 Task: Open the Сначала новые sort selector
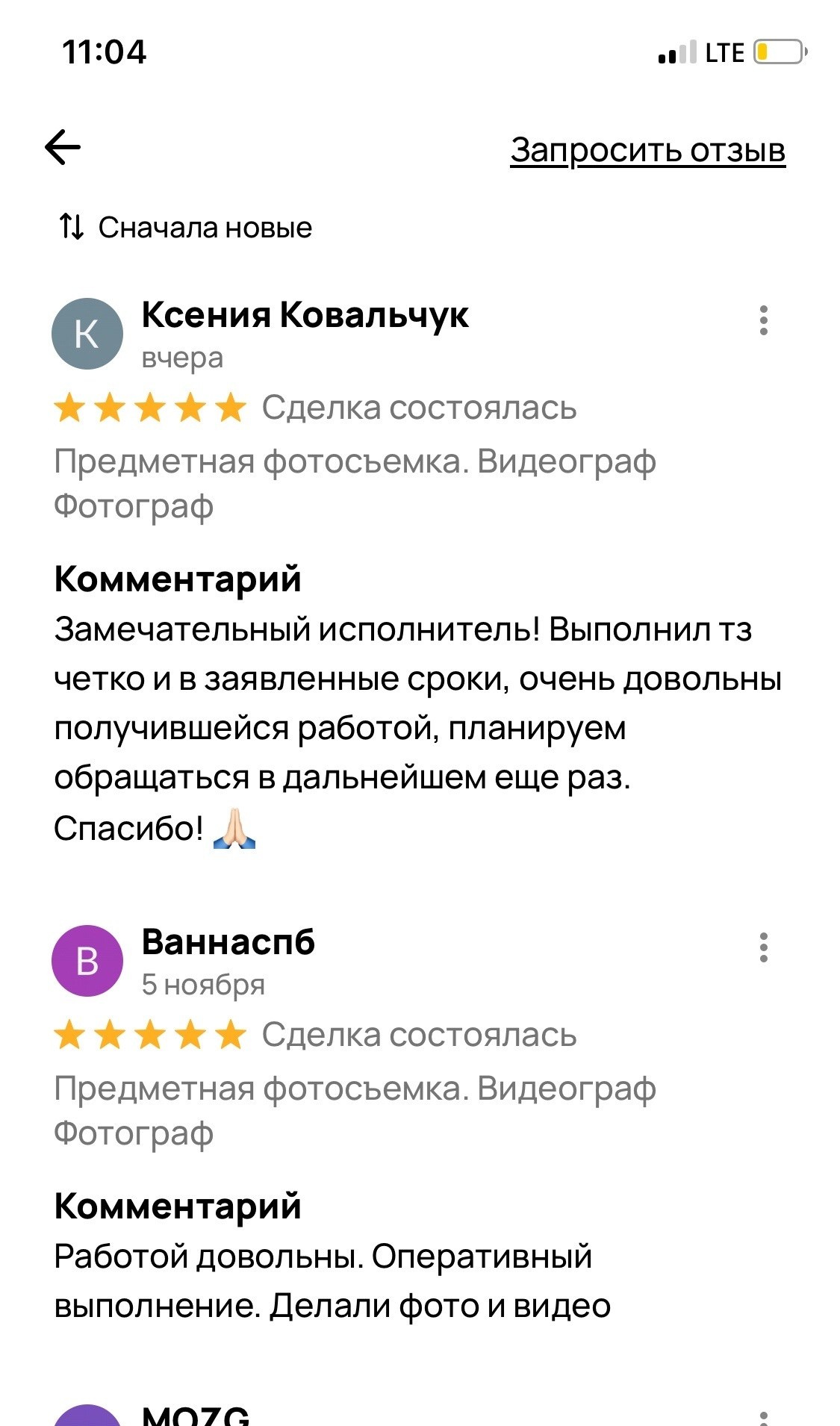click(x=186, y=227)
